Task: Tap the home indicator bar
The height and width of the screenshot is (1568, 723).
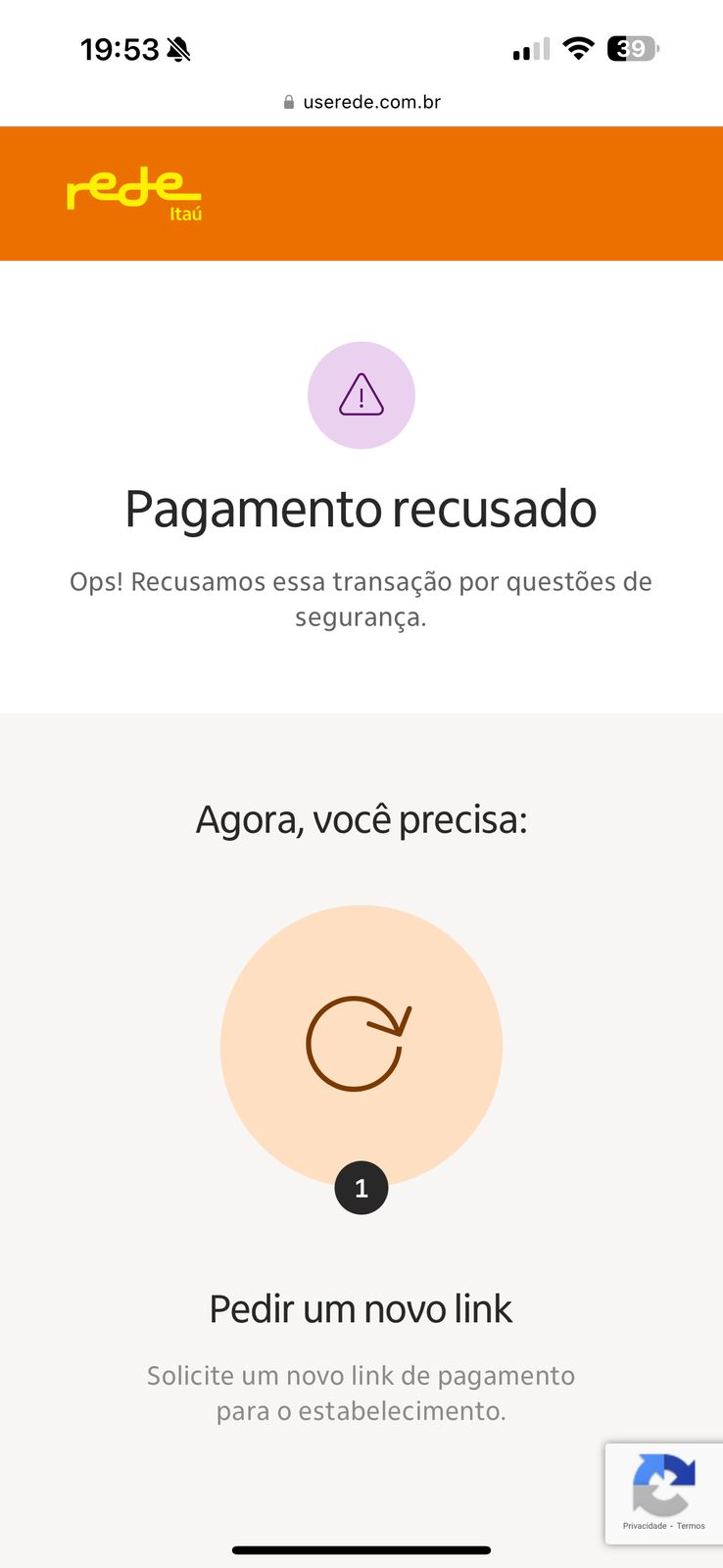Action: click(x=361, y=1550)
